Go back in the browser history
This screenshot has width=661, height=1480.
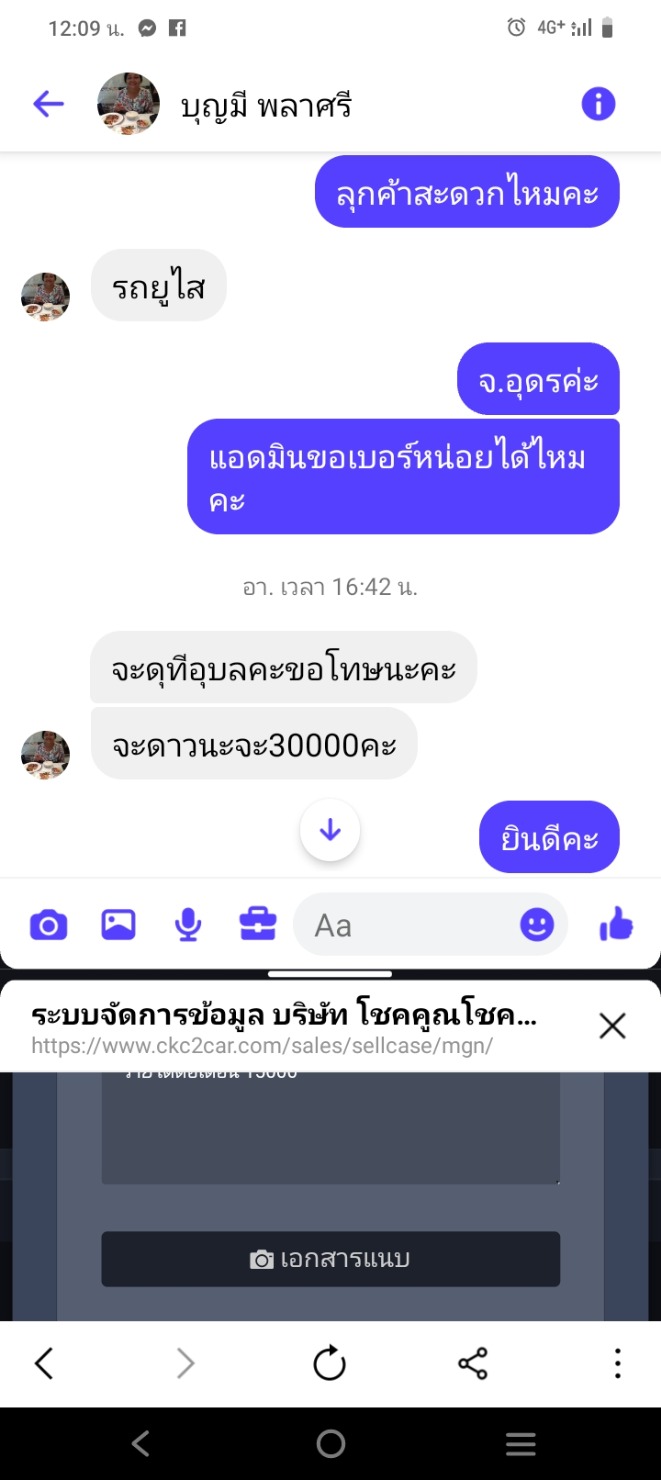tap(44, 1363)
